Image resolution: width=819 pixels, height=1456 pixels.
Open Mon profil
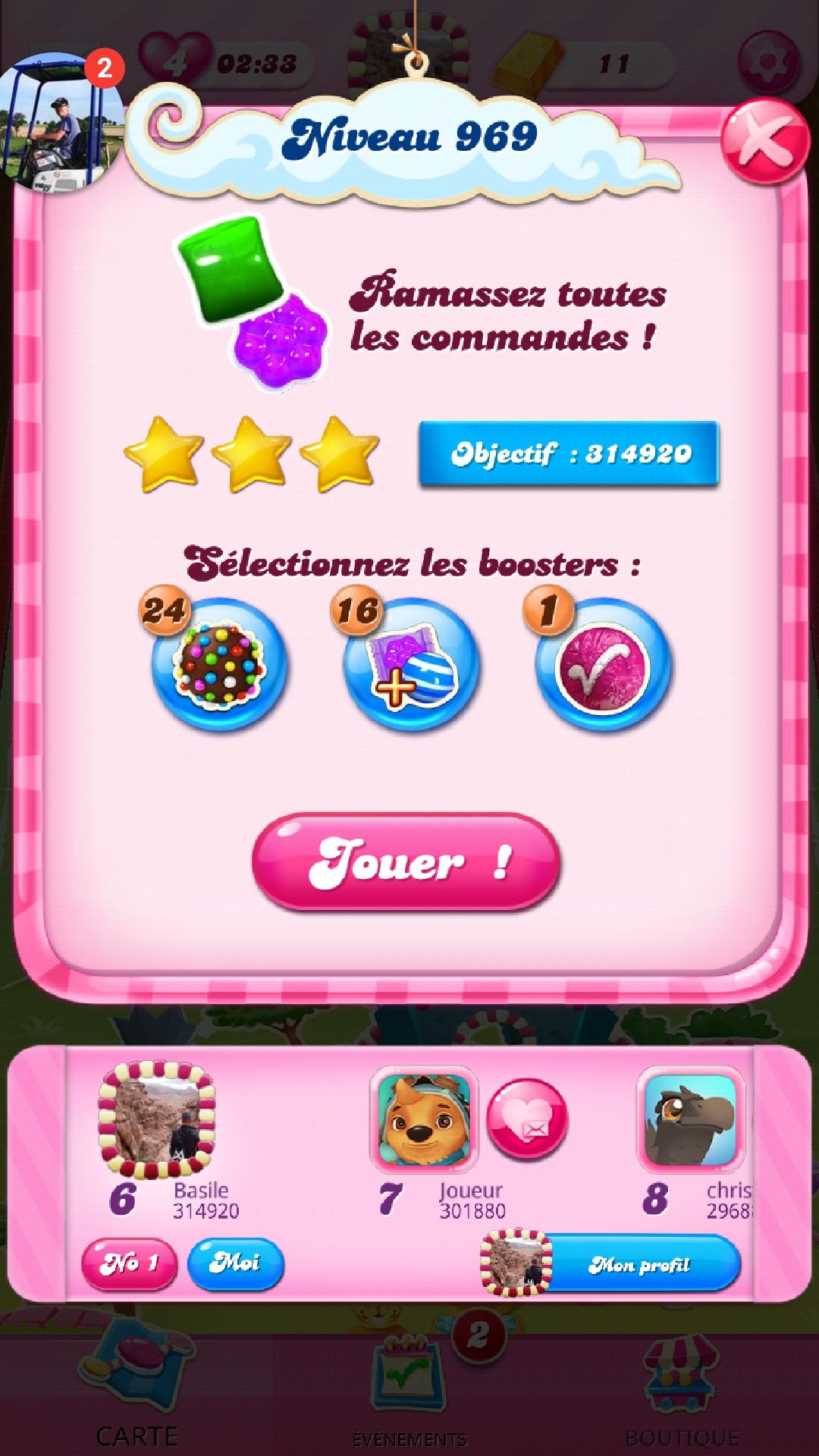(x=611, y=1263)
